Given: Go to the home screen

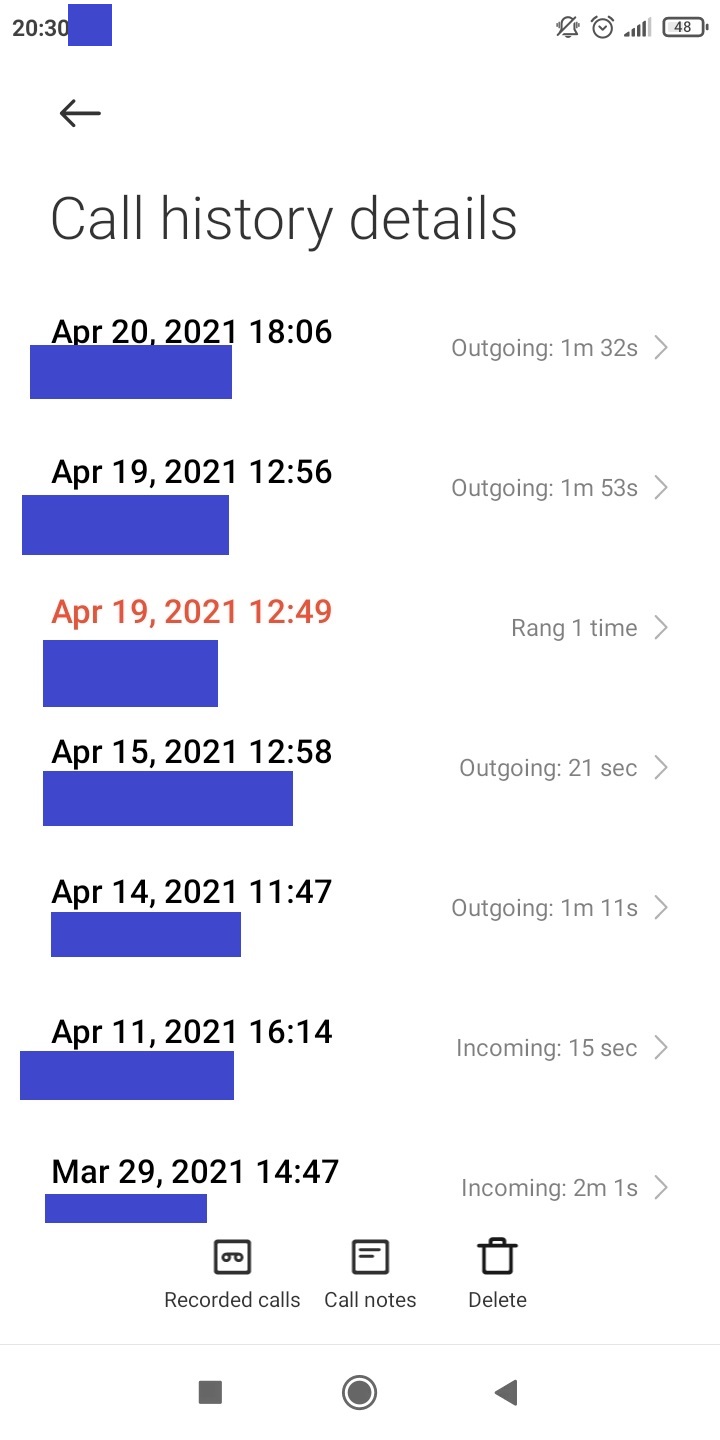Looking at the screenshot, I should (359, 1392).
